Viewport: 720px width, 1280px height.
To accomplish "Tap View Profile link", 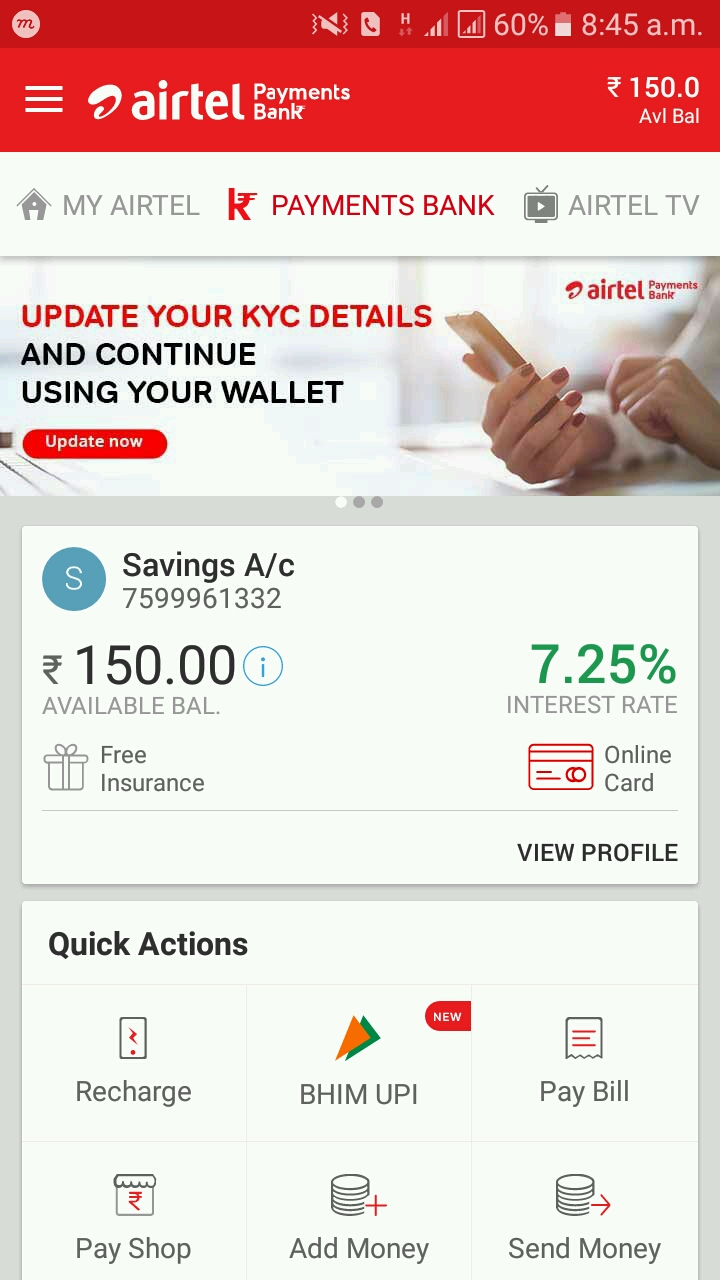I will click(x=597, y=853).
